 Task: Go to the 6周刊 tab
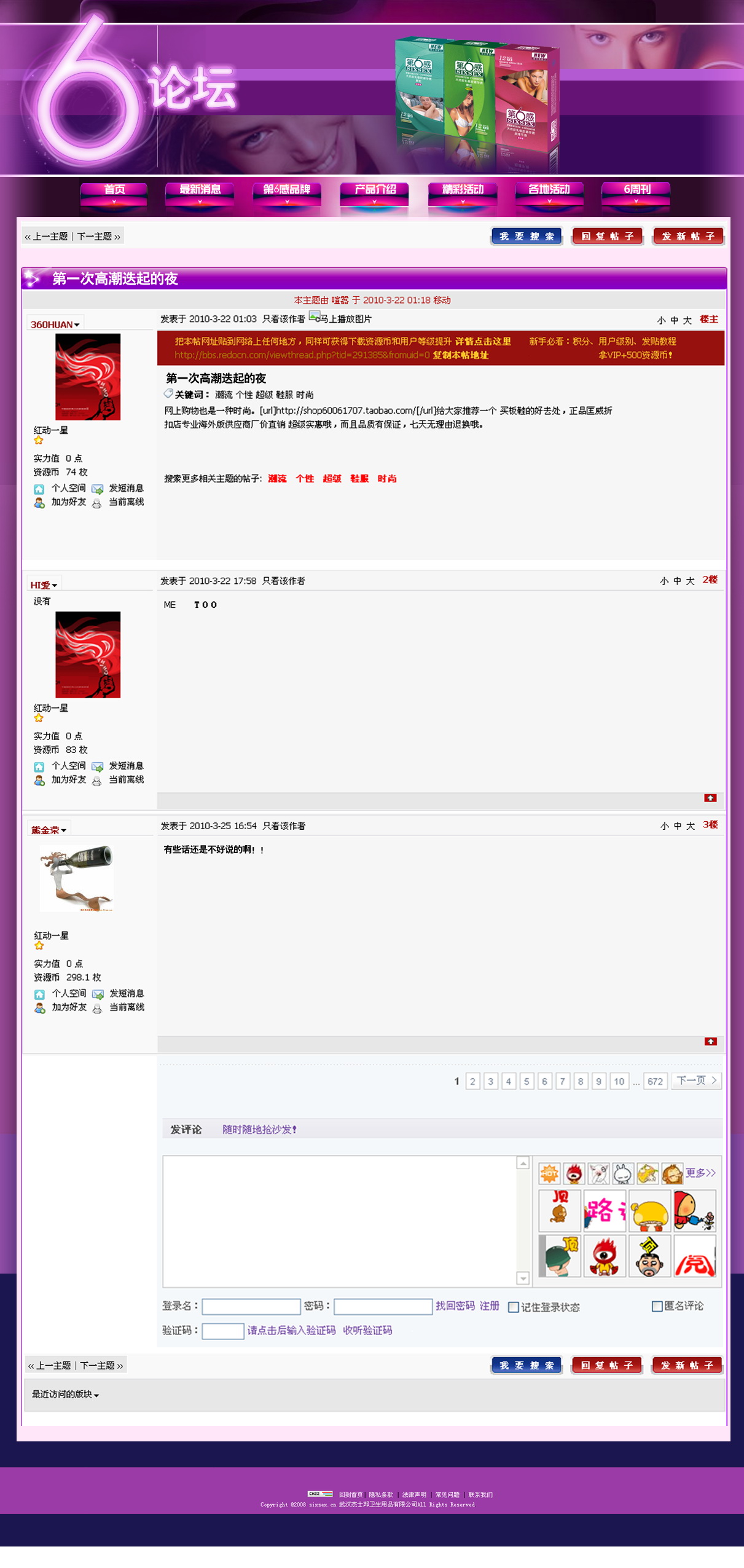[x=636, y=190]
